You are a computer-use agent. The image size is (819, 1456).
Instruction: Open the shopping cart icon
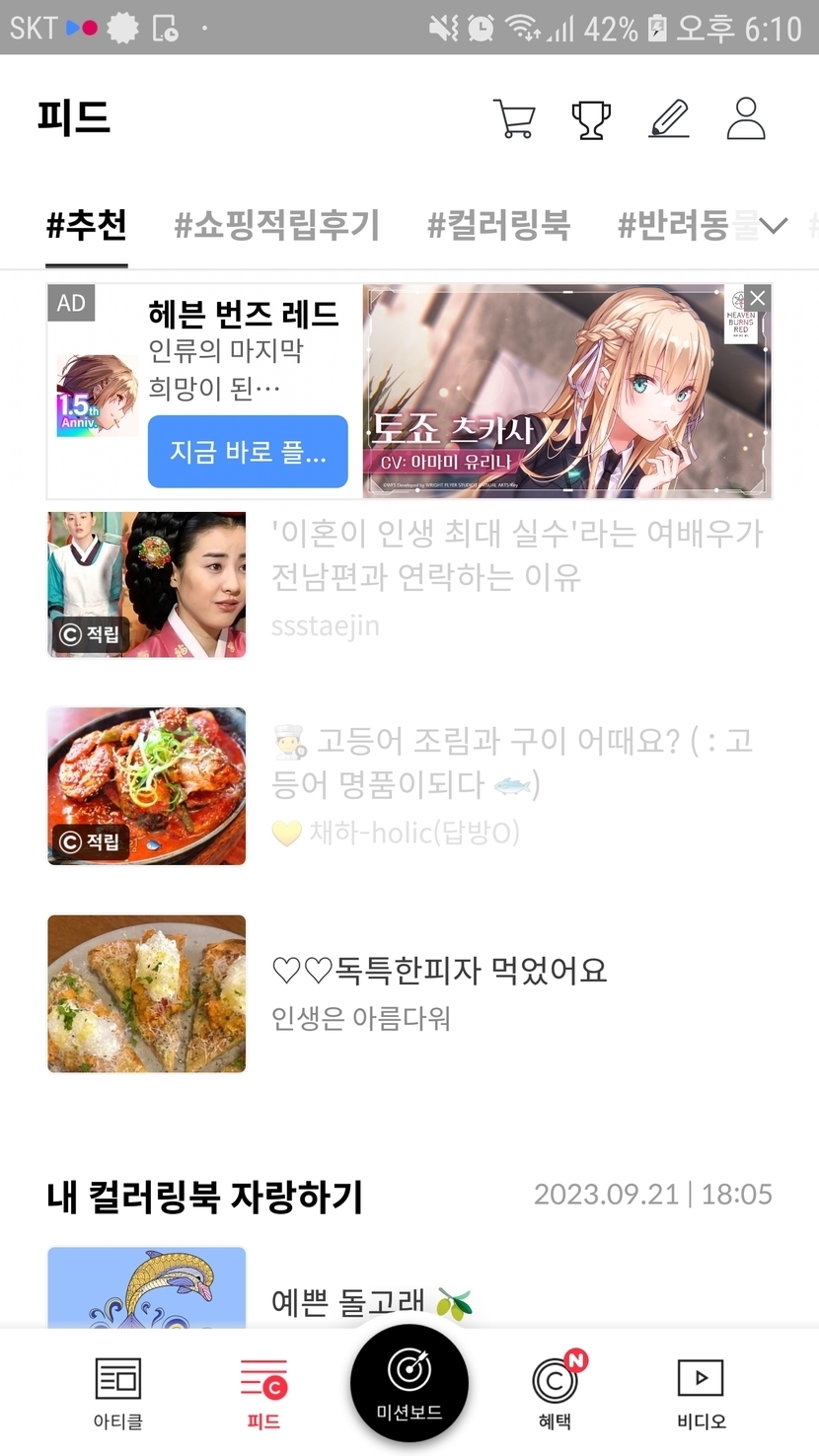click(x=514, y=119)
